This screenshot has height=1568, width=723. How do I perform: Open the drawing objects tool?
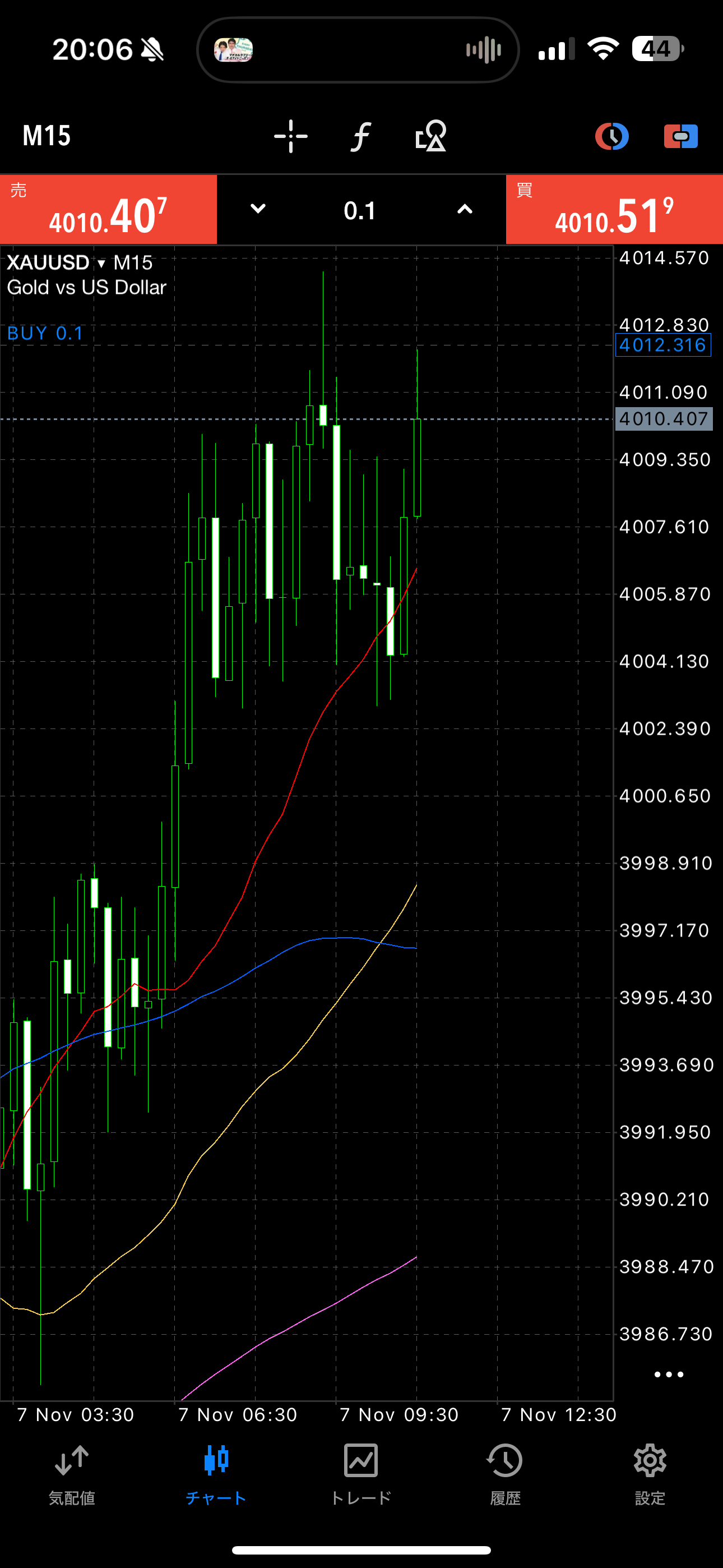coord(431,136)
